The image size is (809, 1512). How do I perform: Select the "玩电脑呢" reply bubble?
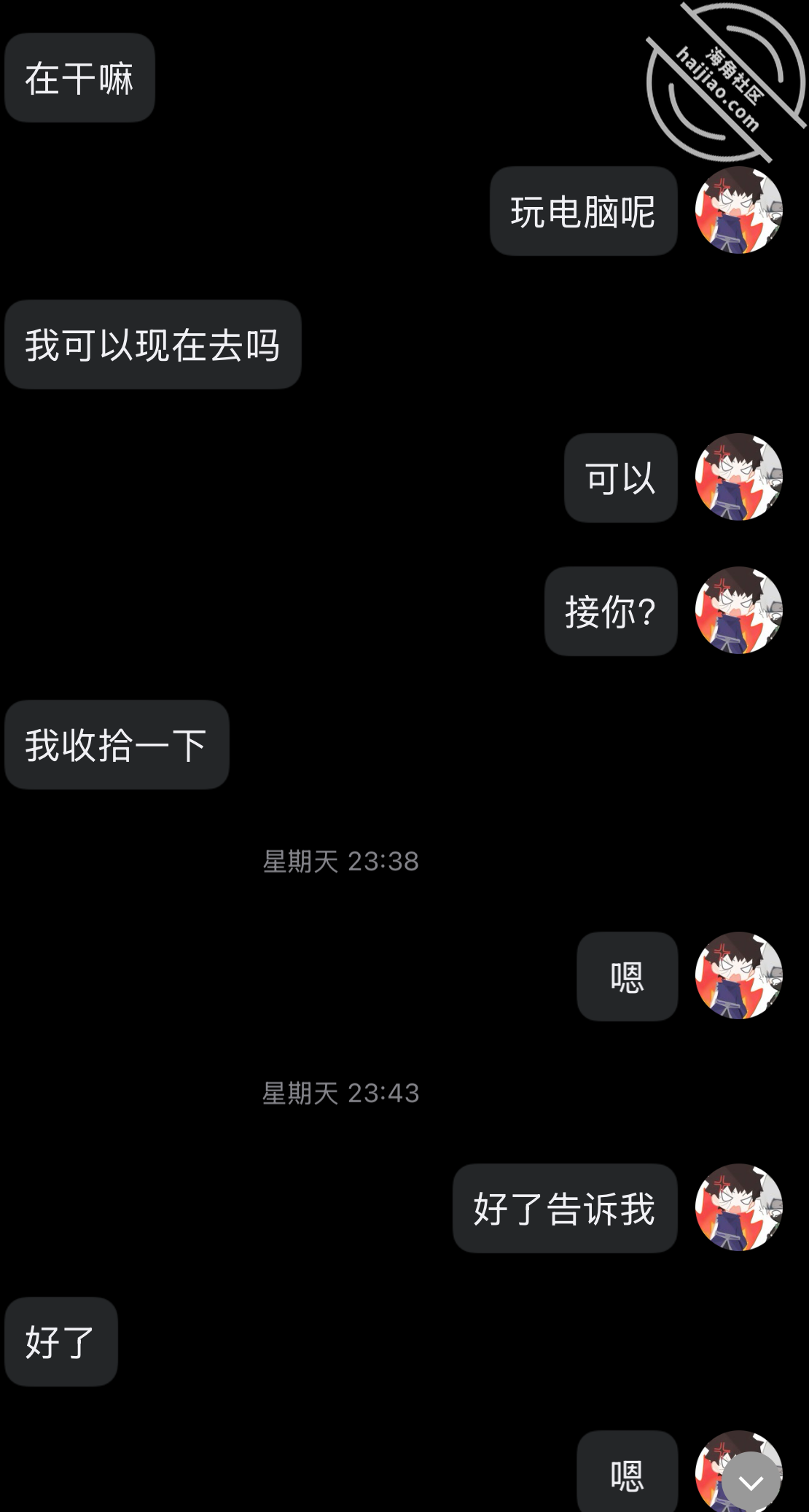584,209
